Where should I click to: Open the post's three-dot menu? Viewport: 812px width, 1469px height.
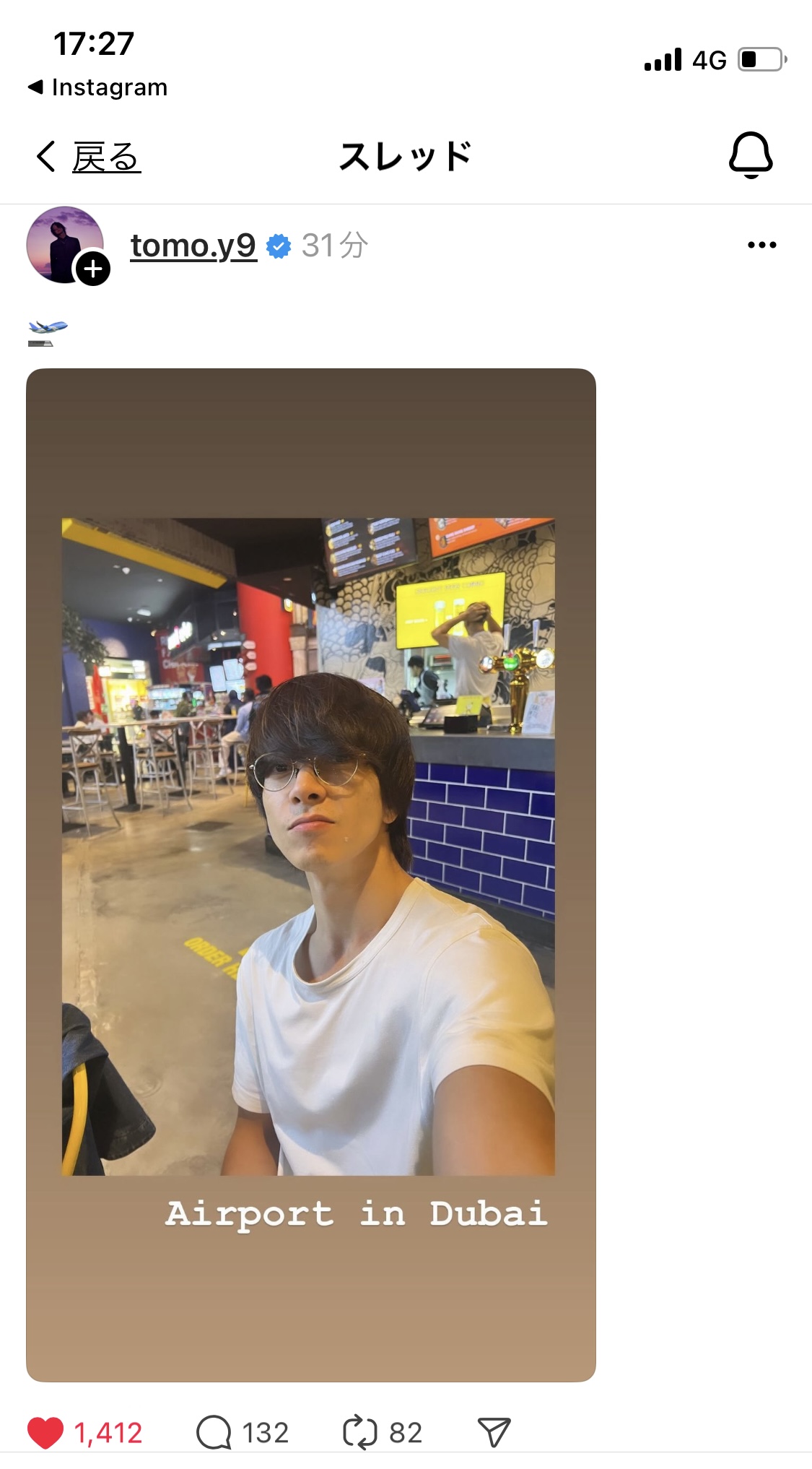click(x=762, y=245)
